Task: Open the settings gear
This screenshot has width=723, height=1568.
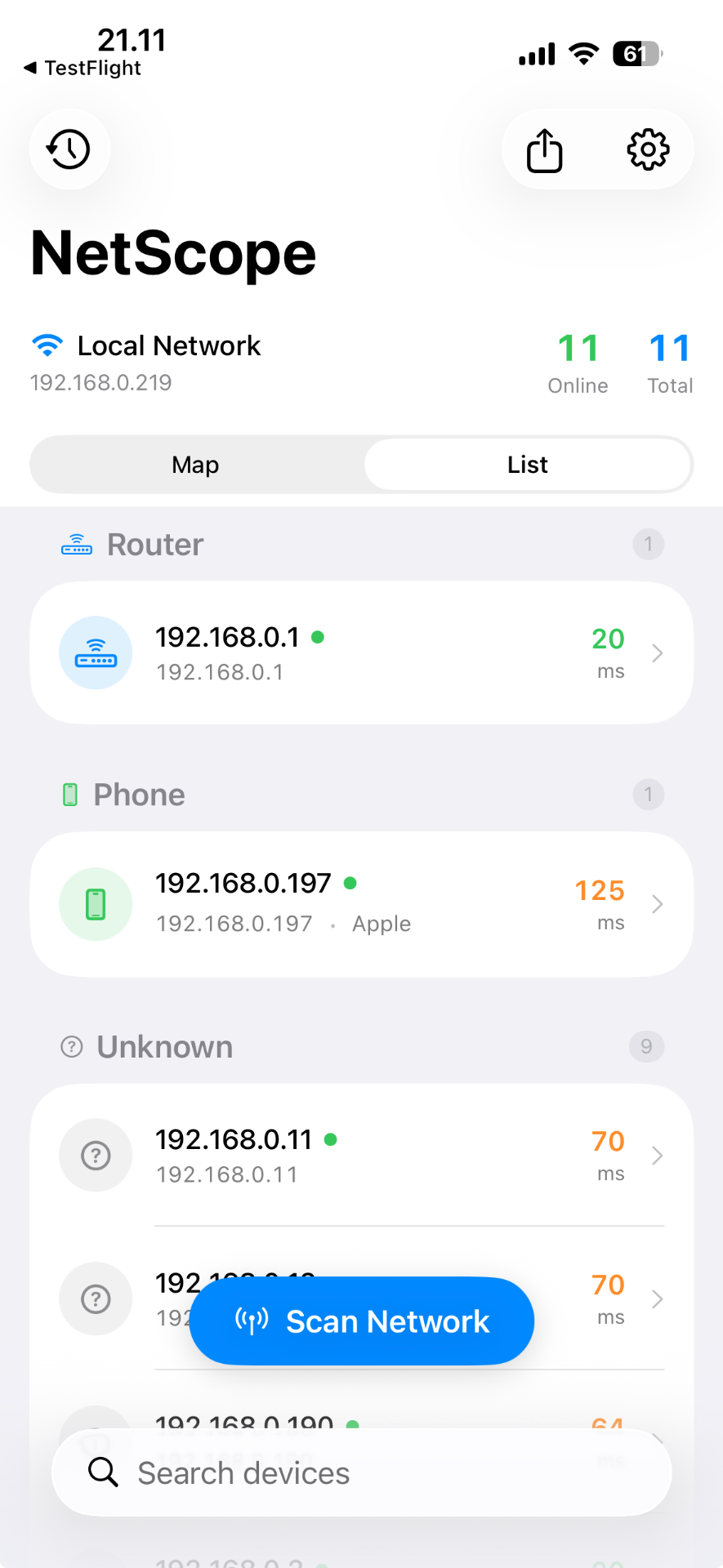Action: click(648, 149)
